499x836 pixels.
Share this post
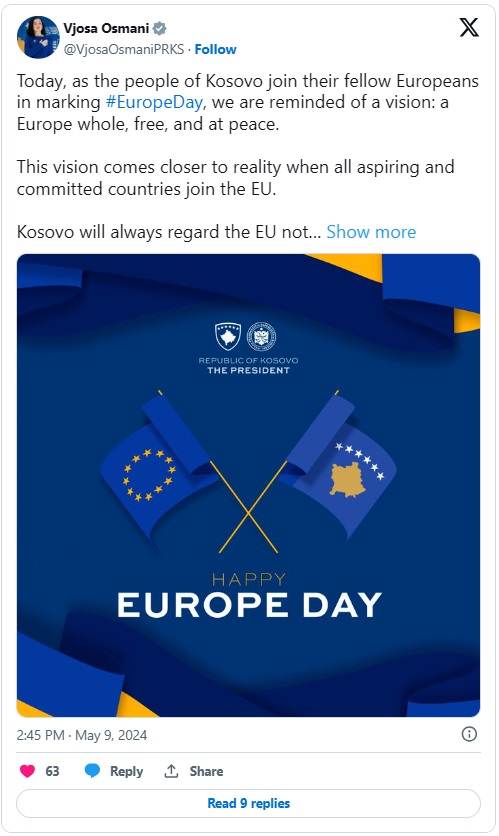tap(194, 771)
